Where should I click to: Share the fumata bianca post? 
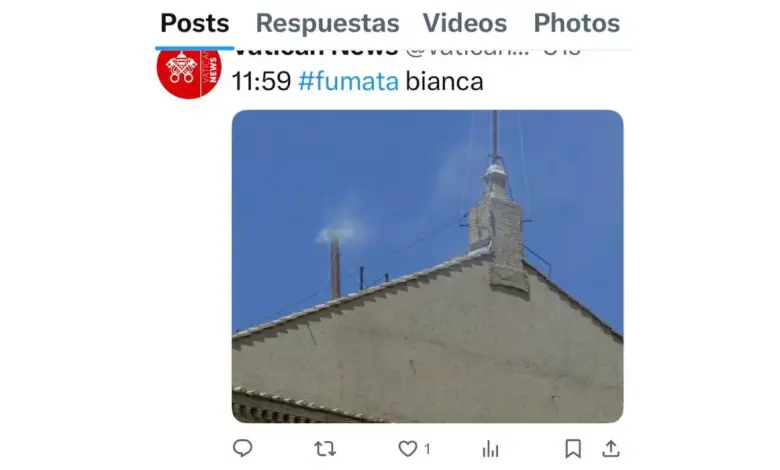[x=611, y=448]
